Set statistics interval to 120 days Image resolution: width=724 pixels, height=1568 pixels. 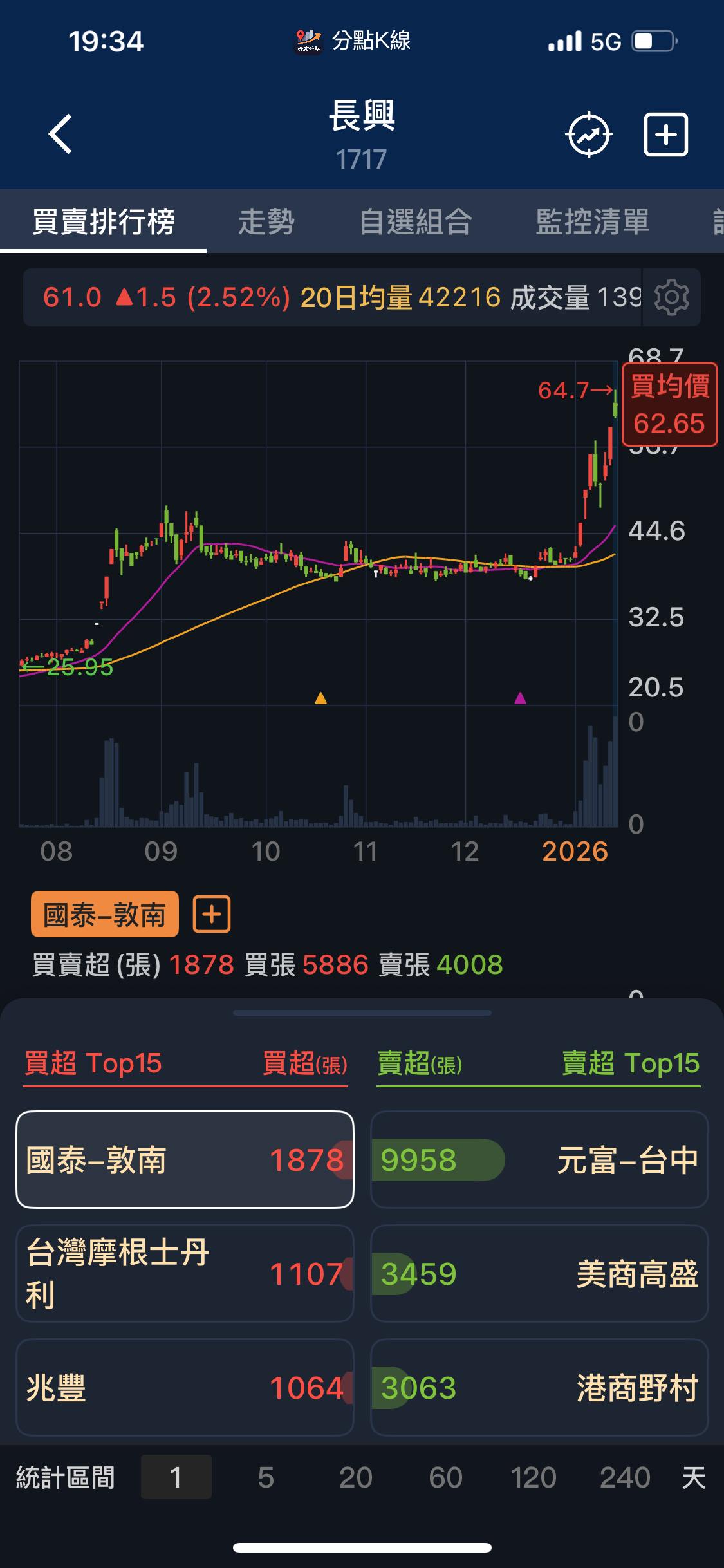coord(534,1477)
